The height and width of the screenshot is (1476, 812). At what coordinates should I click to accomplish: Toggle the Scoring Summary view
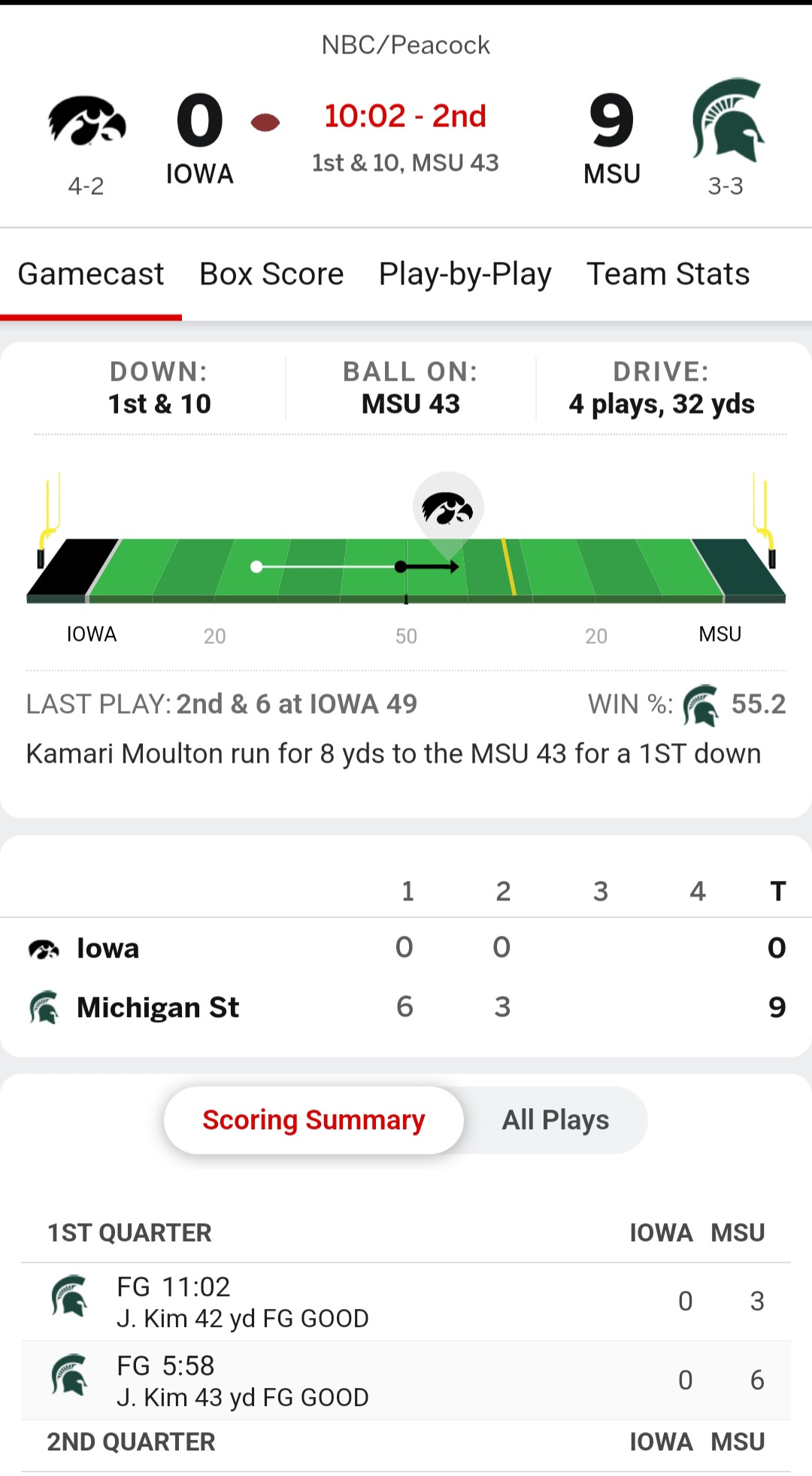coord(313,1119)
